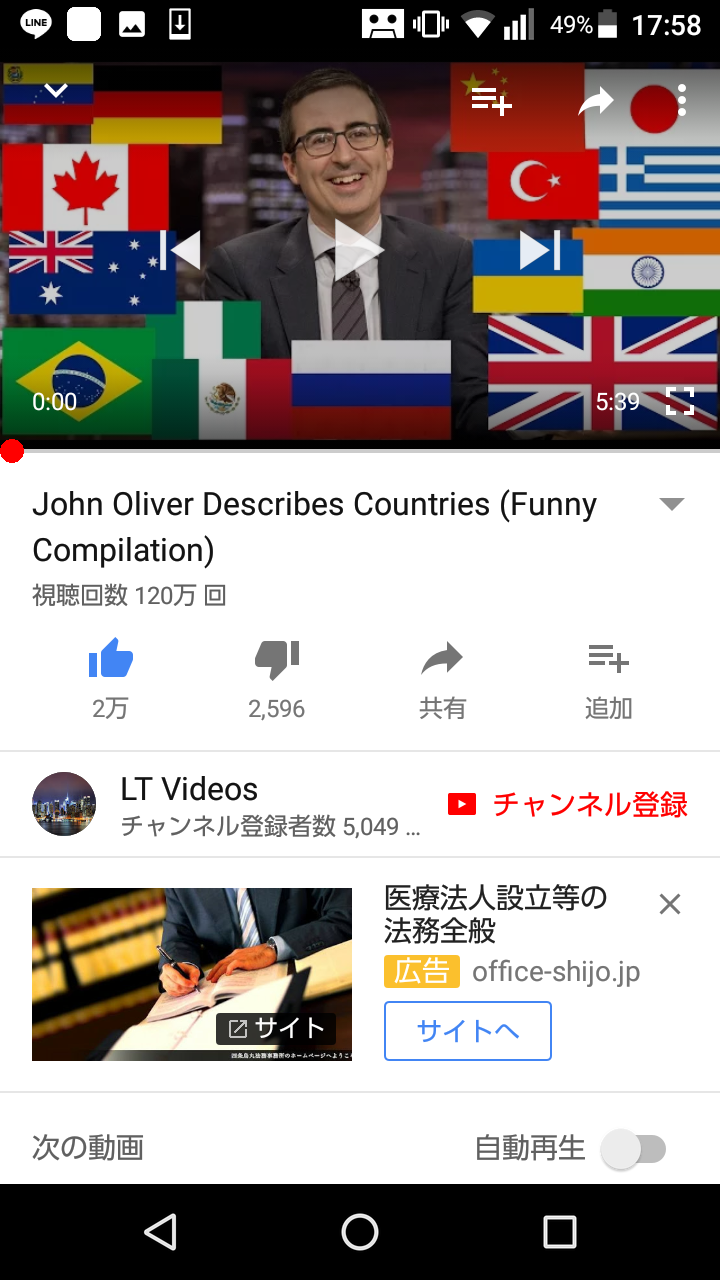The height and width of the screenshot is (1280, 720).
Task: Toggle the 自動再生 autoplay switch
Action: coord(633,1149)
